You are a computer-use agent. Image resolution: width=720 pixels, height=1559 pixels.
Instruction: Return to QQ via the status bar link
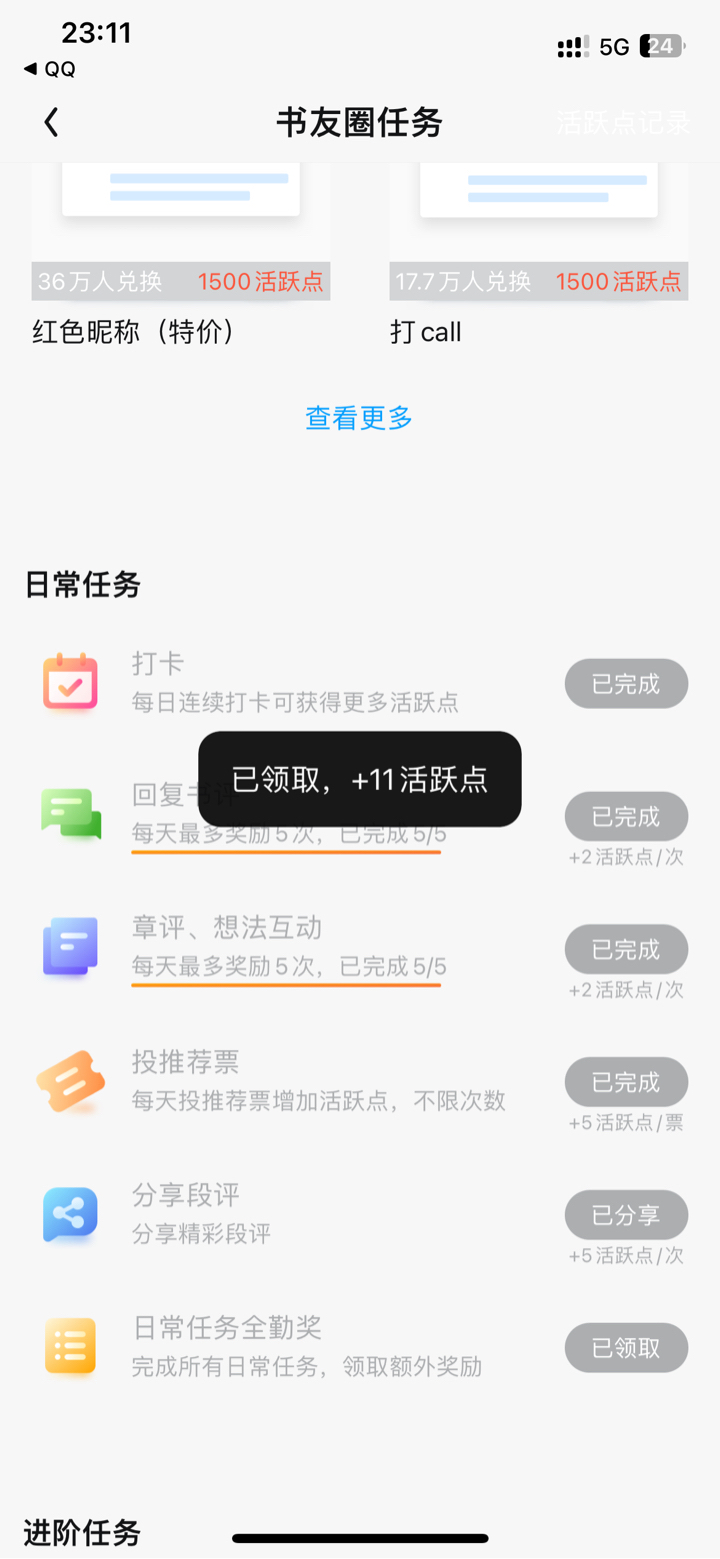(49, 69)
